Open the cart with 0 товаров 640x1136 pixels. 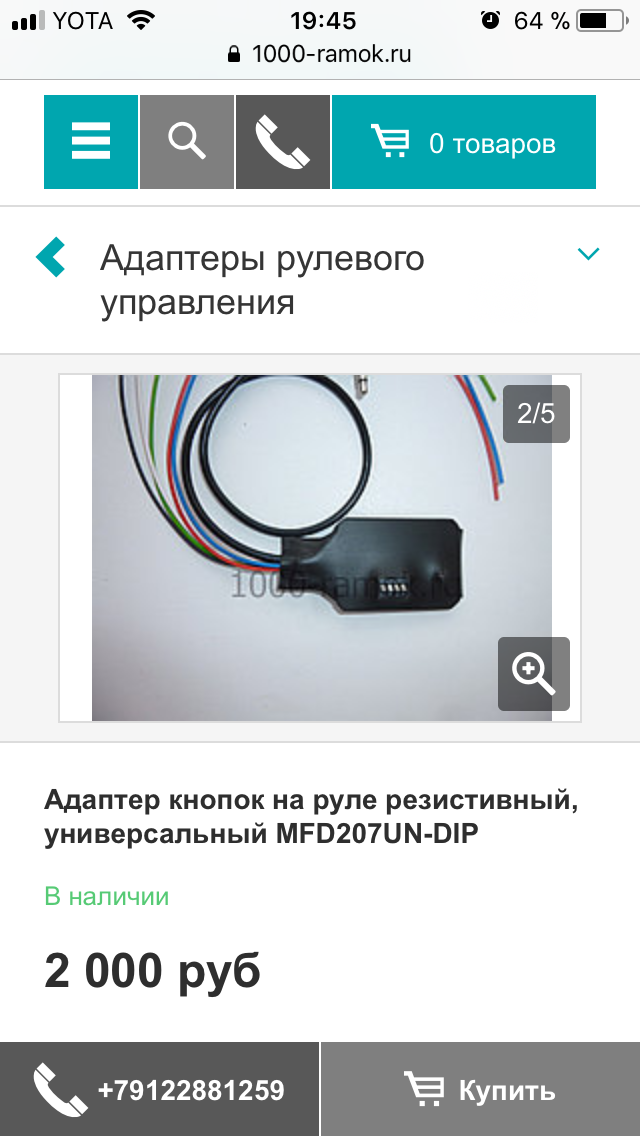point(464,142)
